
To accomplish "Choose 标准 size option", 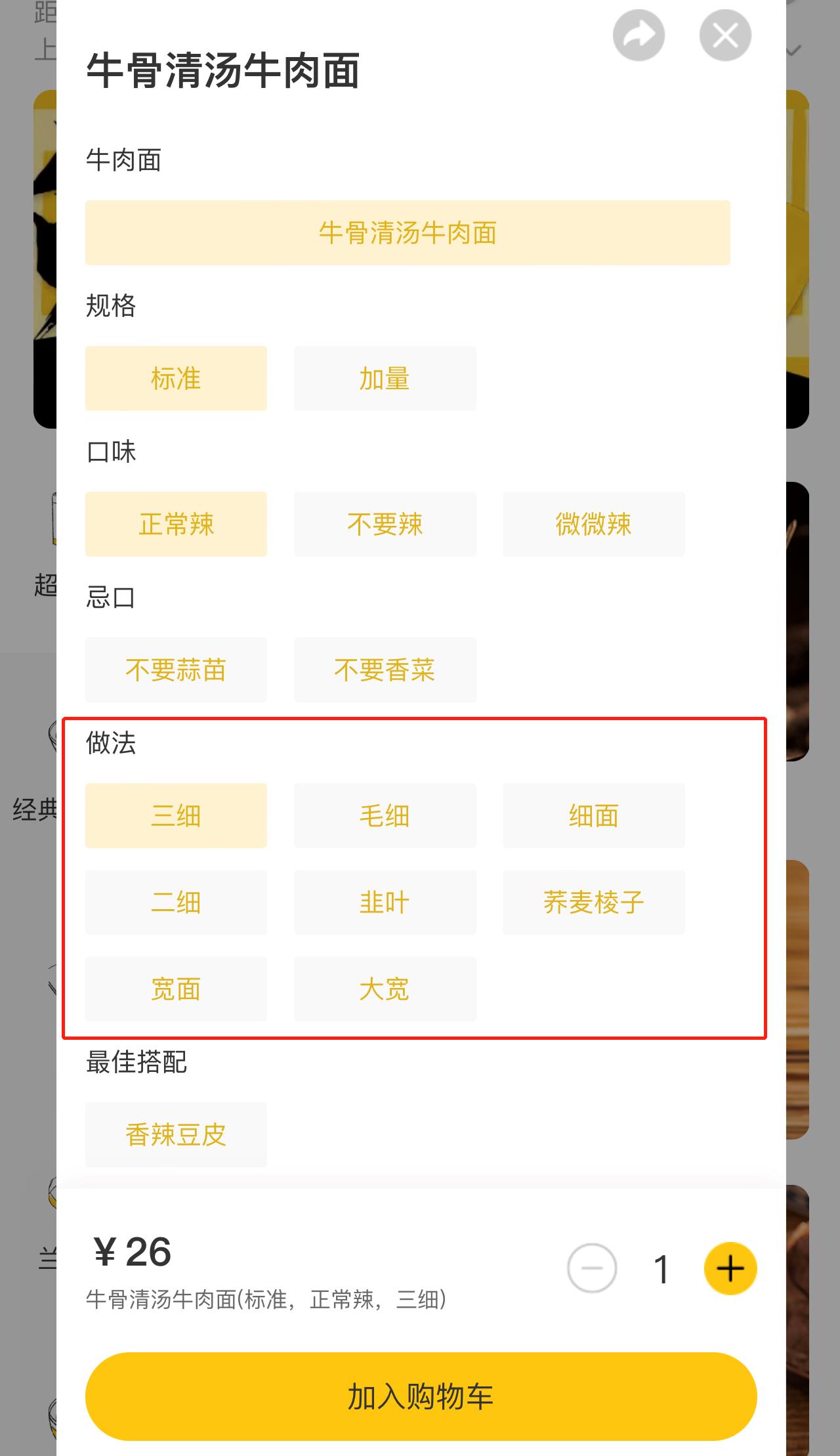I will point(176,379).
